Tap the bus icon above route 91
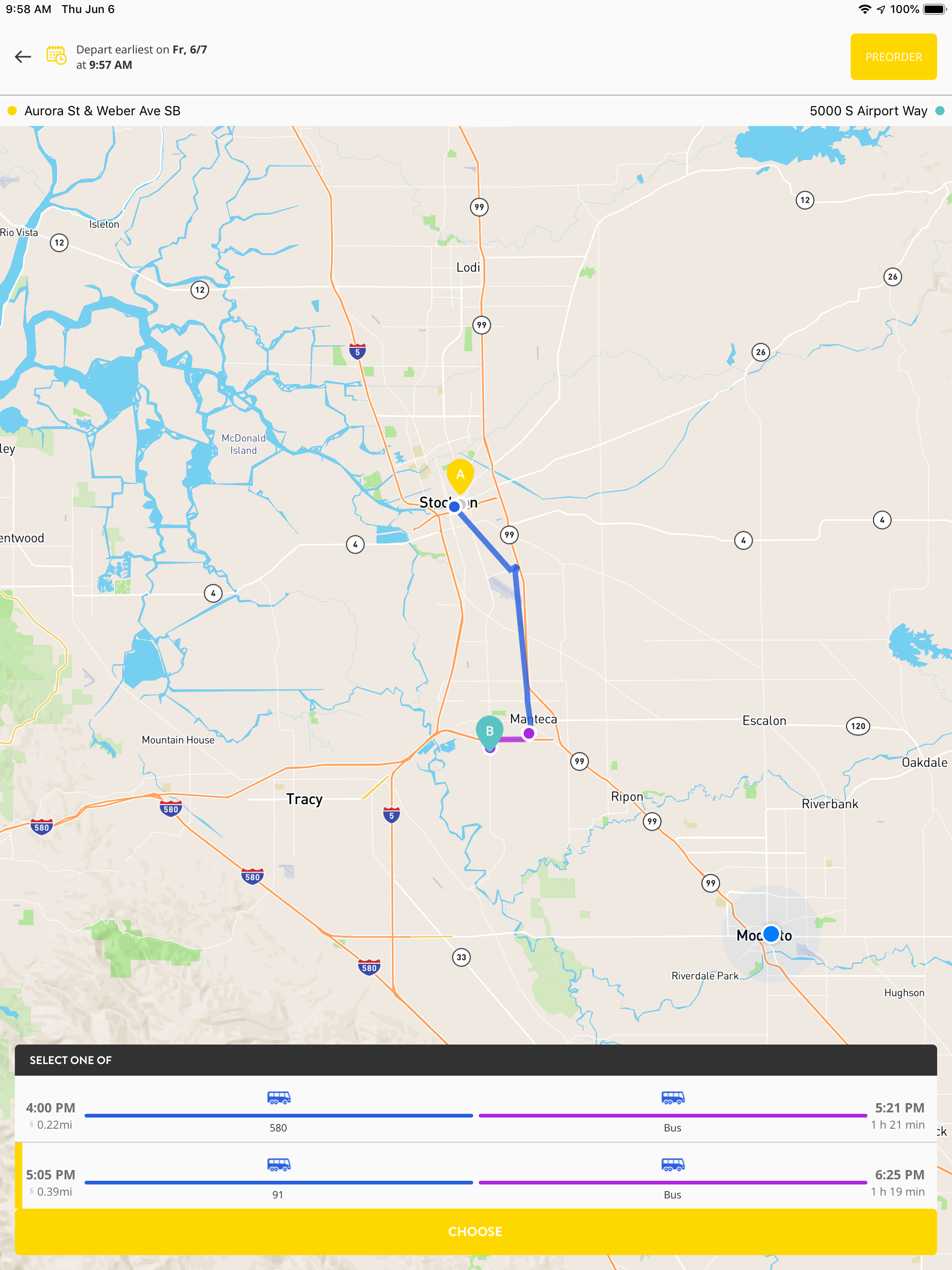The height and width of the screenshot is (1270, 952). pyautogui.click(x=278, y=1163)
